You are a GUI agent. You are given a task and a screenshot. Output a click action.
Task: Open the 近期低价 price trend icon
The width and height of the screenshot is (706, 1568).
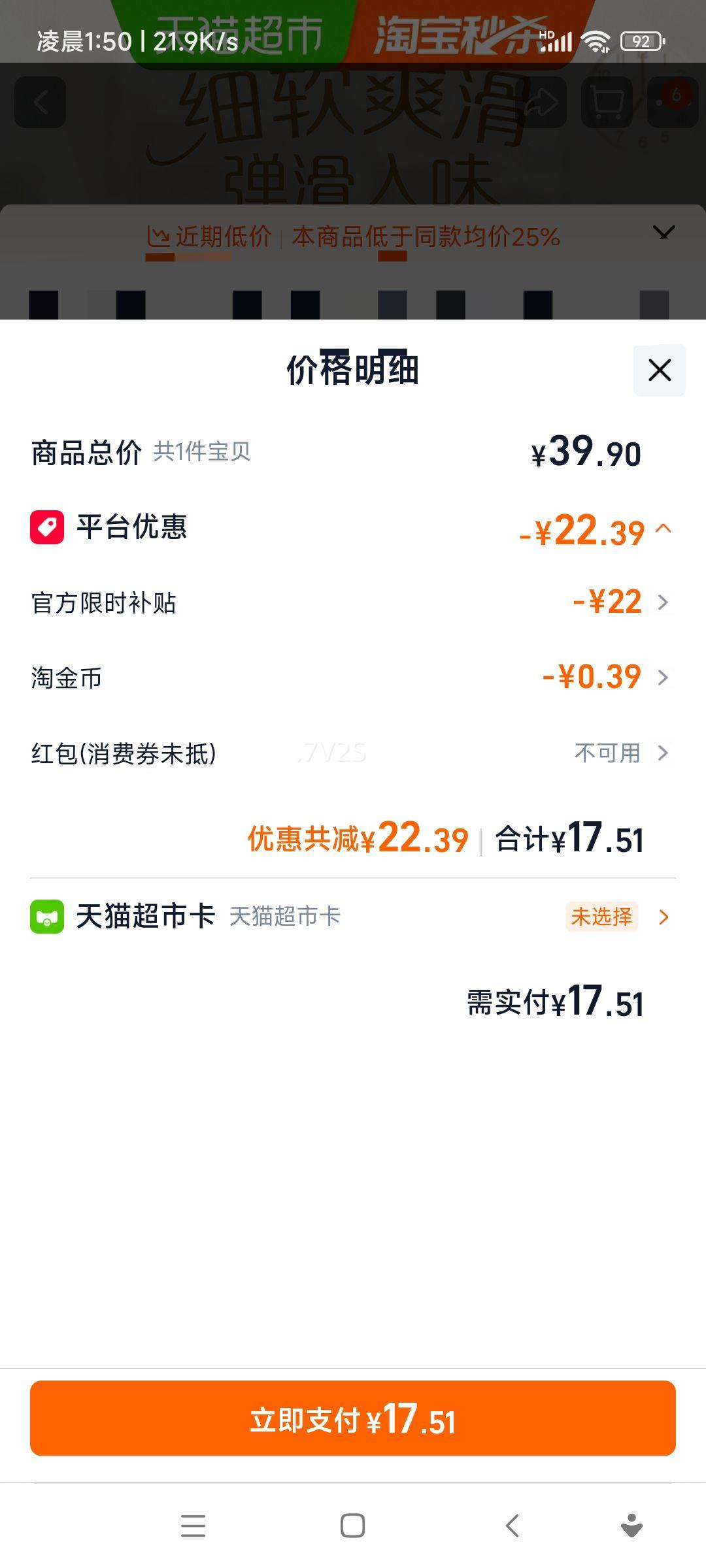point(159,235)
